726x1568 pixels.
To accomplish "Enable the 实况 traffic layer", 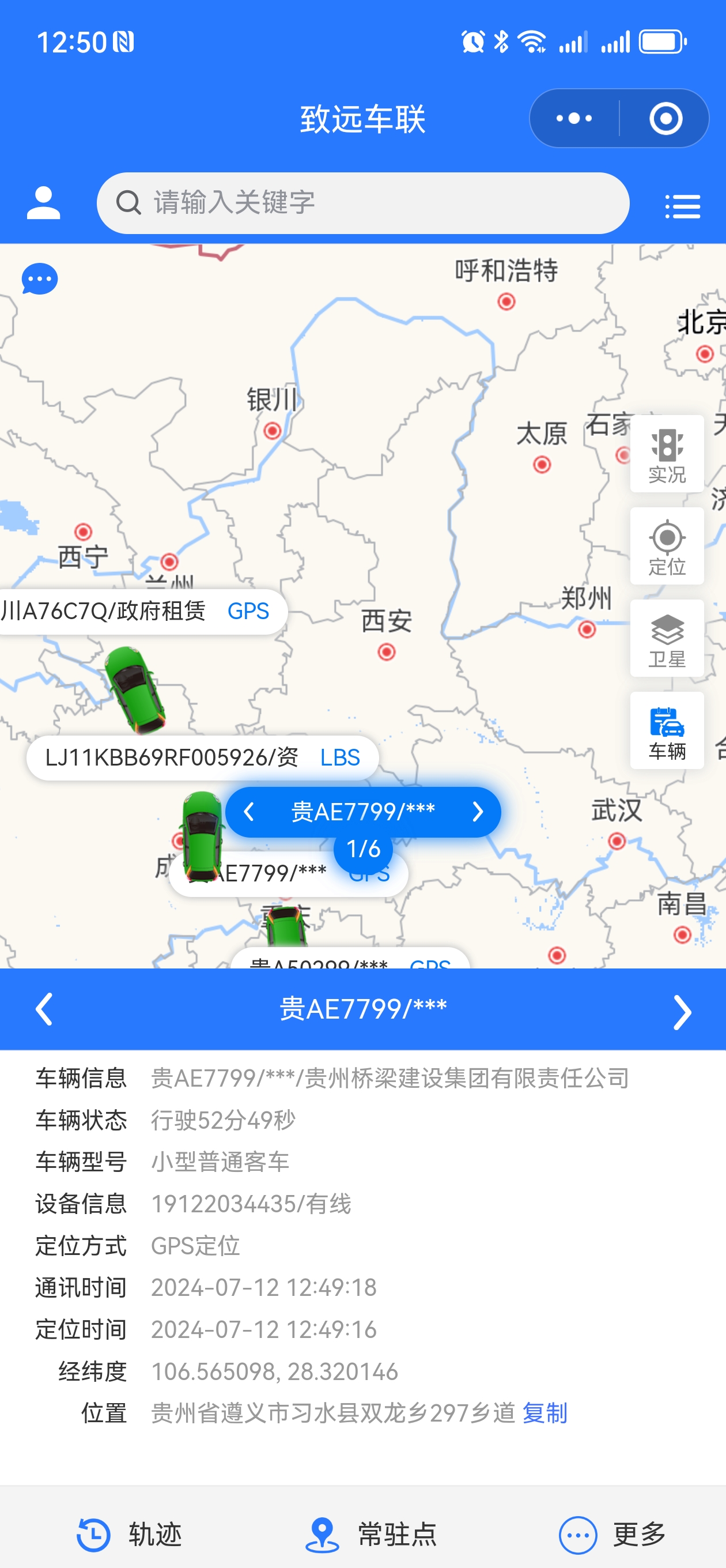I will (x=667, y=454).
